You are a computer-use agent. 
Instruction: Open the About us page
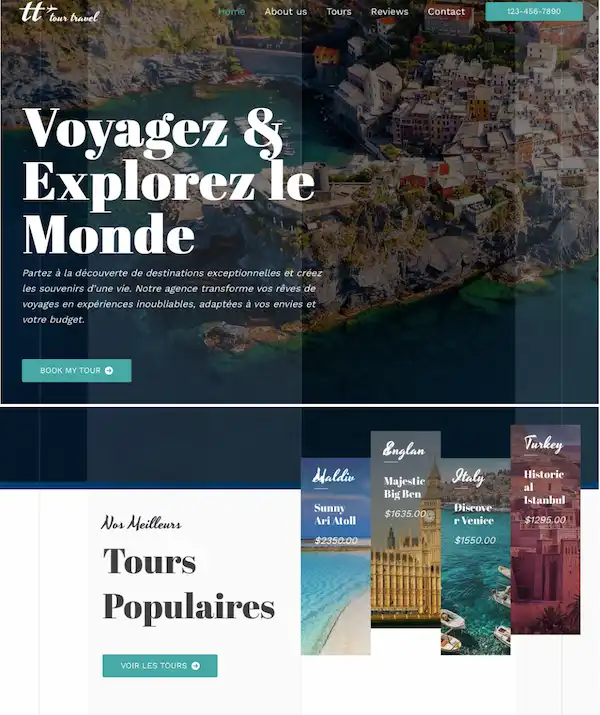285,12
